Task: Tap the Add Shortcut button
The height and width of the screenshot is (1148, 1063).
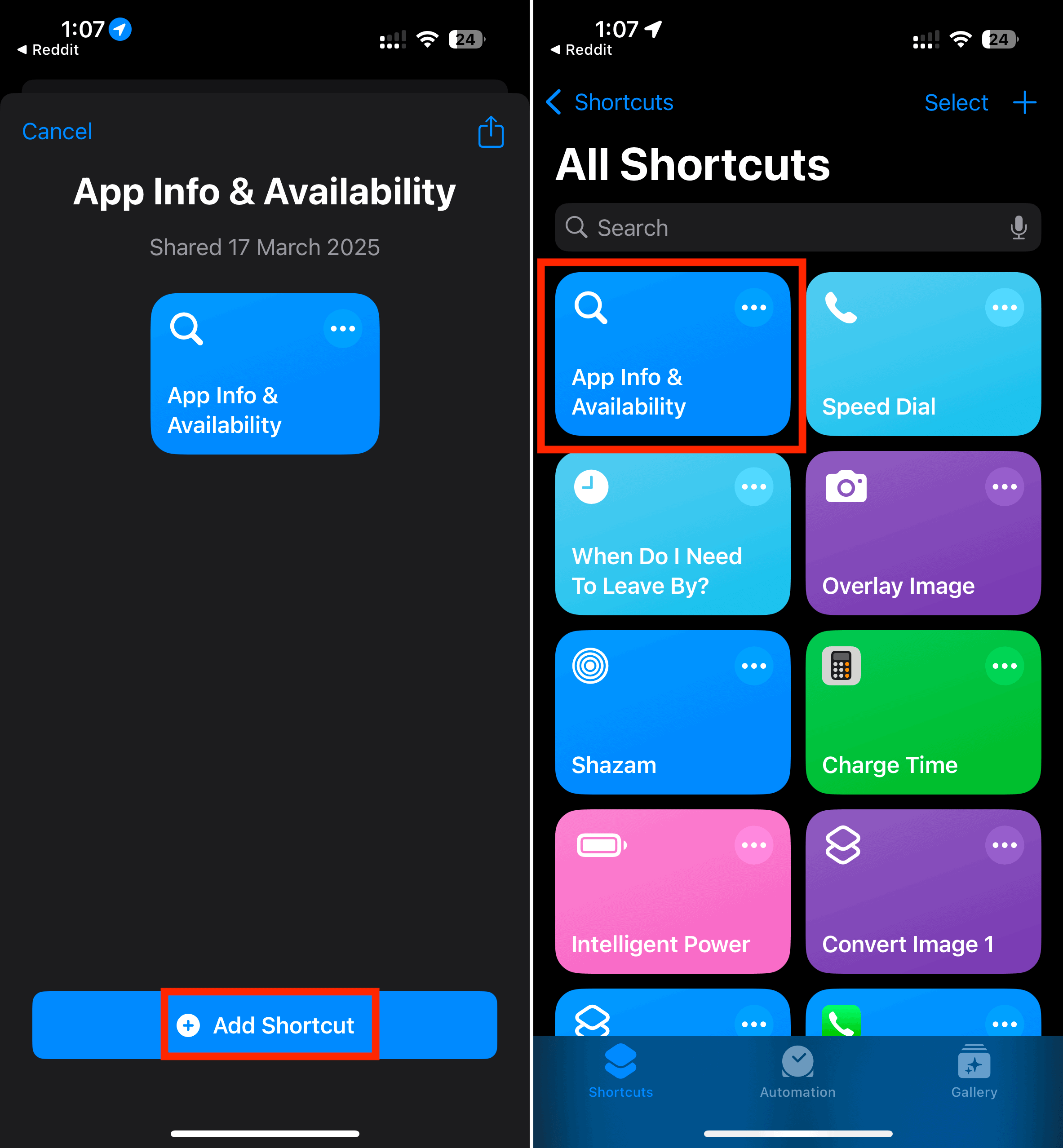Action: 265,1025
